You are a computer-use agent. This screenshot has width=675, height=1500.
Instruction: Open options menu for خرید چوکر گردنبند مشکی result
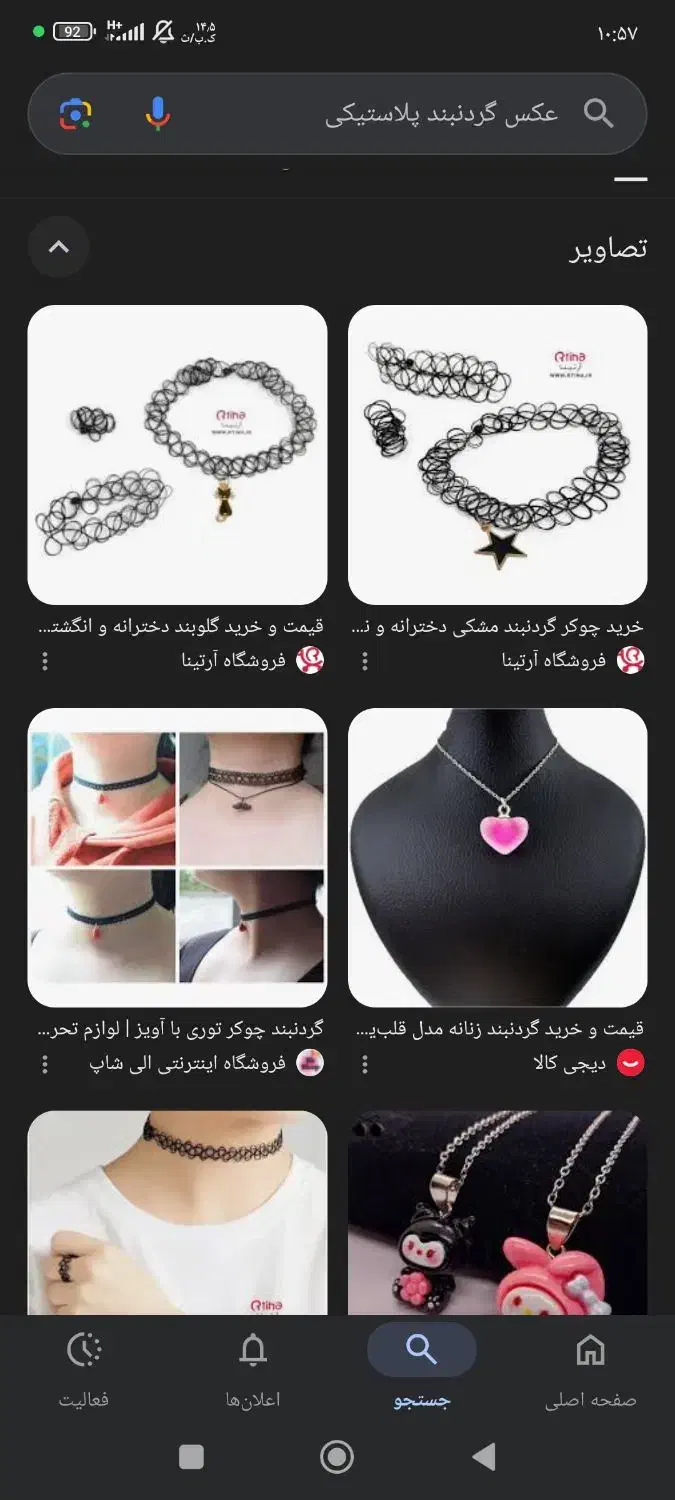[x=365, y=661]
